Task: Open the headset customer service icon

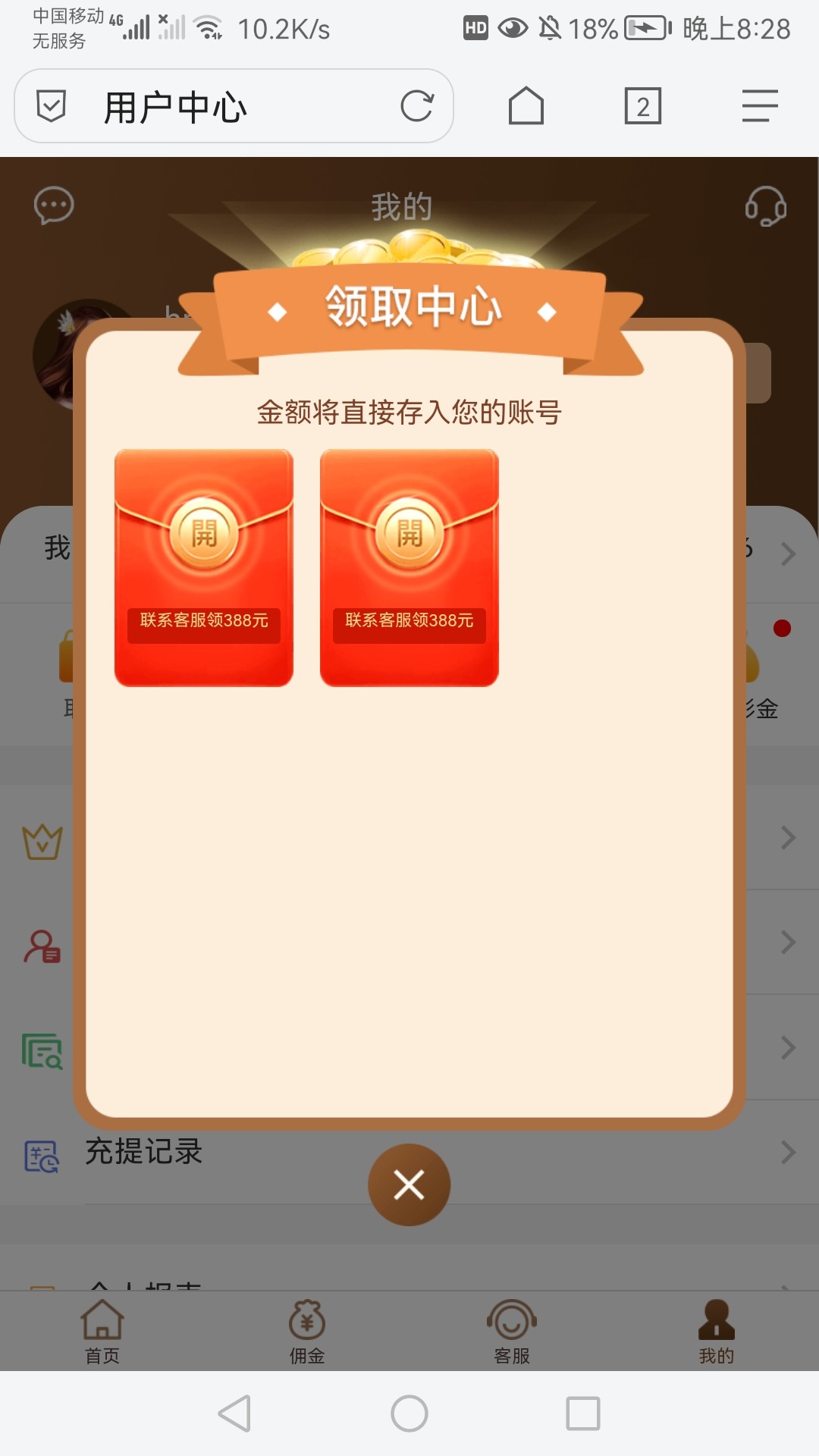Action: click(765, 206)
